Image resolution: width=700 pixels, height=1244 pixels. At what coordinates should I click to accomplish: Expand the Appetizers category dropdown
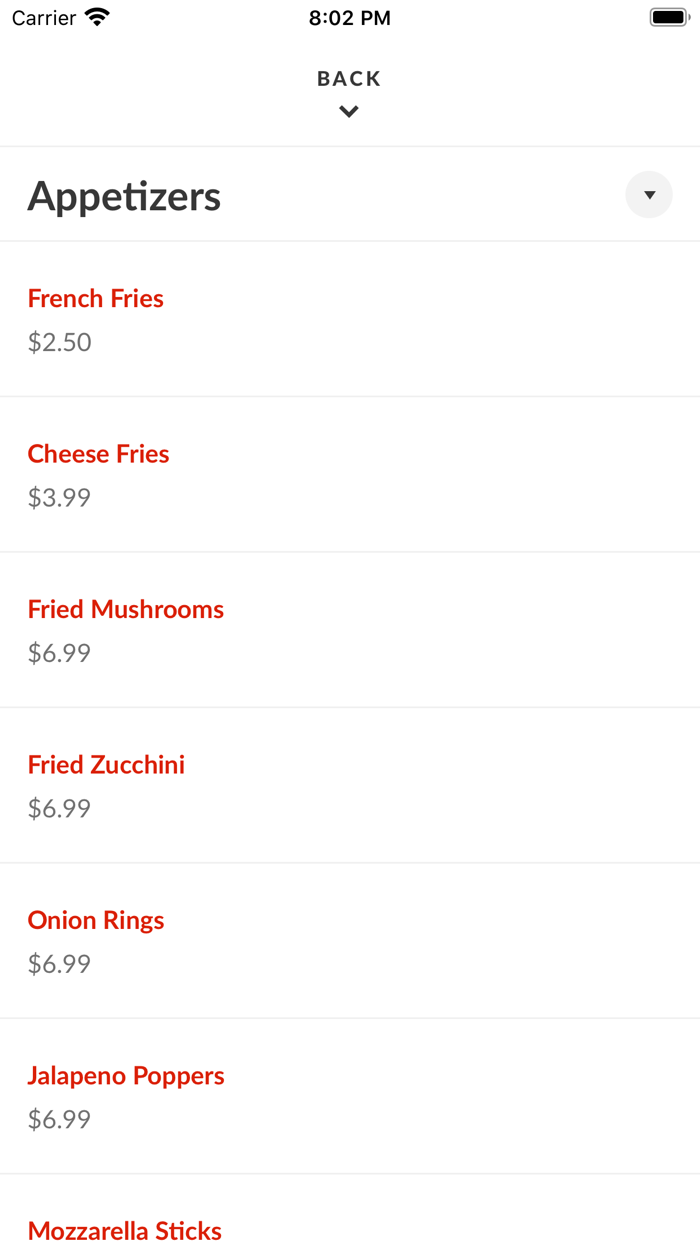click(649, 195)
